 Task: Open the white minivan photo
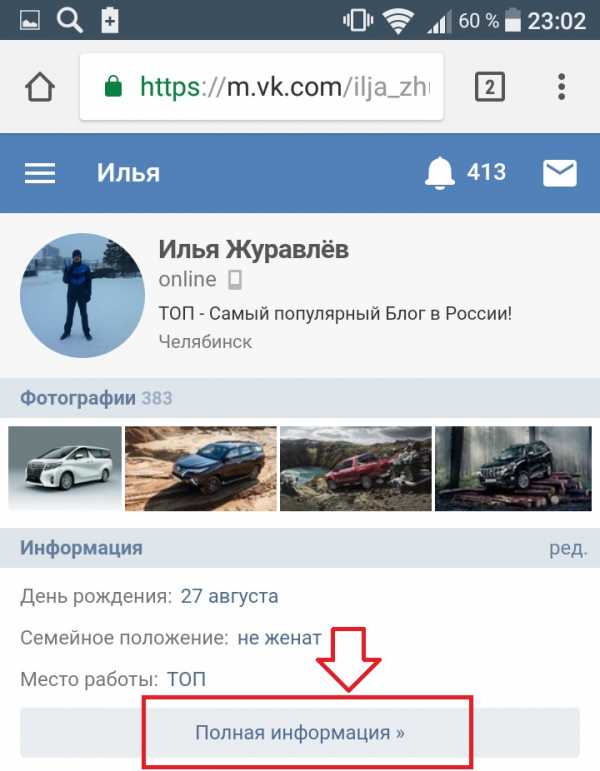click(x=64, y=469)
